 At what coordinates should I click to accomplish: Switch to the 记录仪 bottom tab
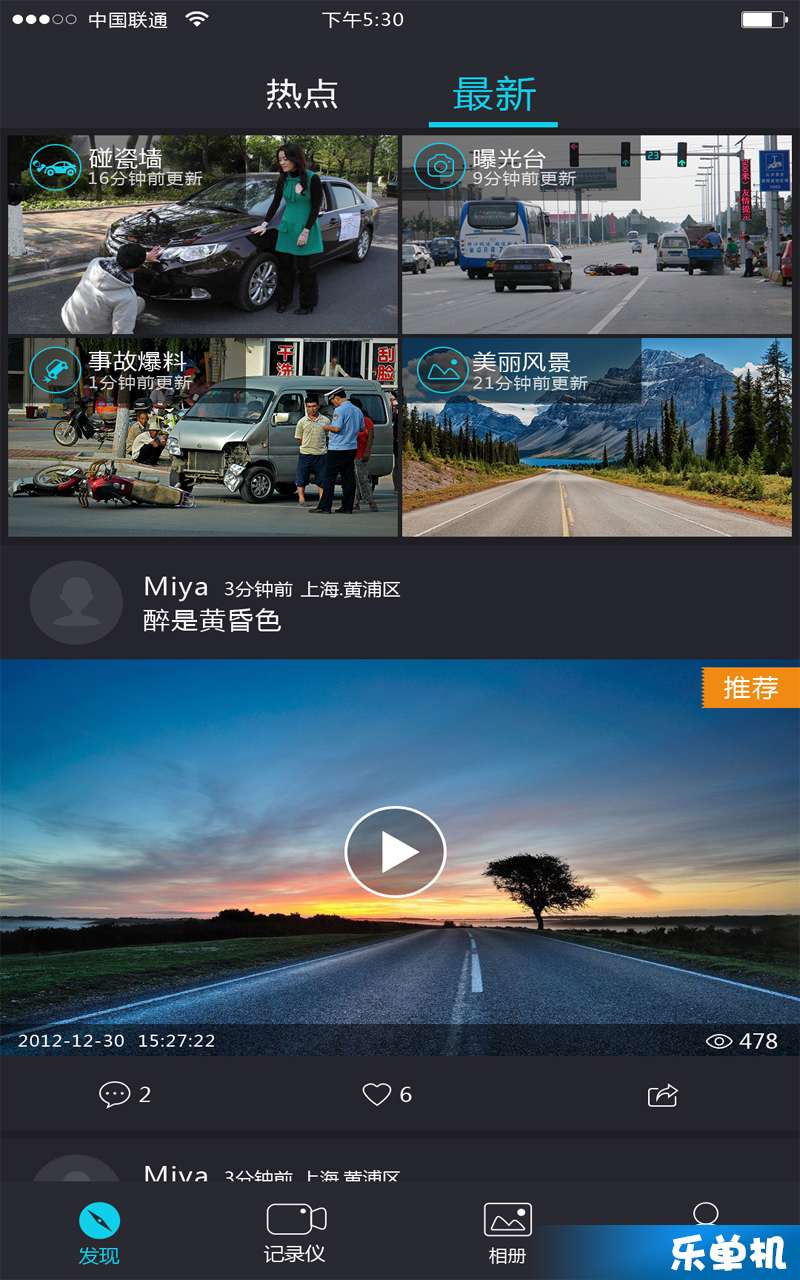tap(296, 1234)
